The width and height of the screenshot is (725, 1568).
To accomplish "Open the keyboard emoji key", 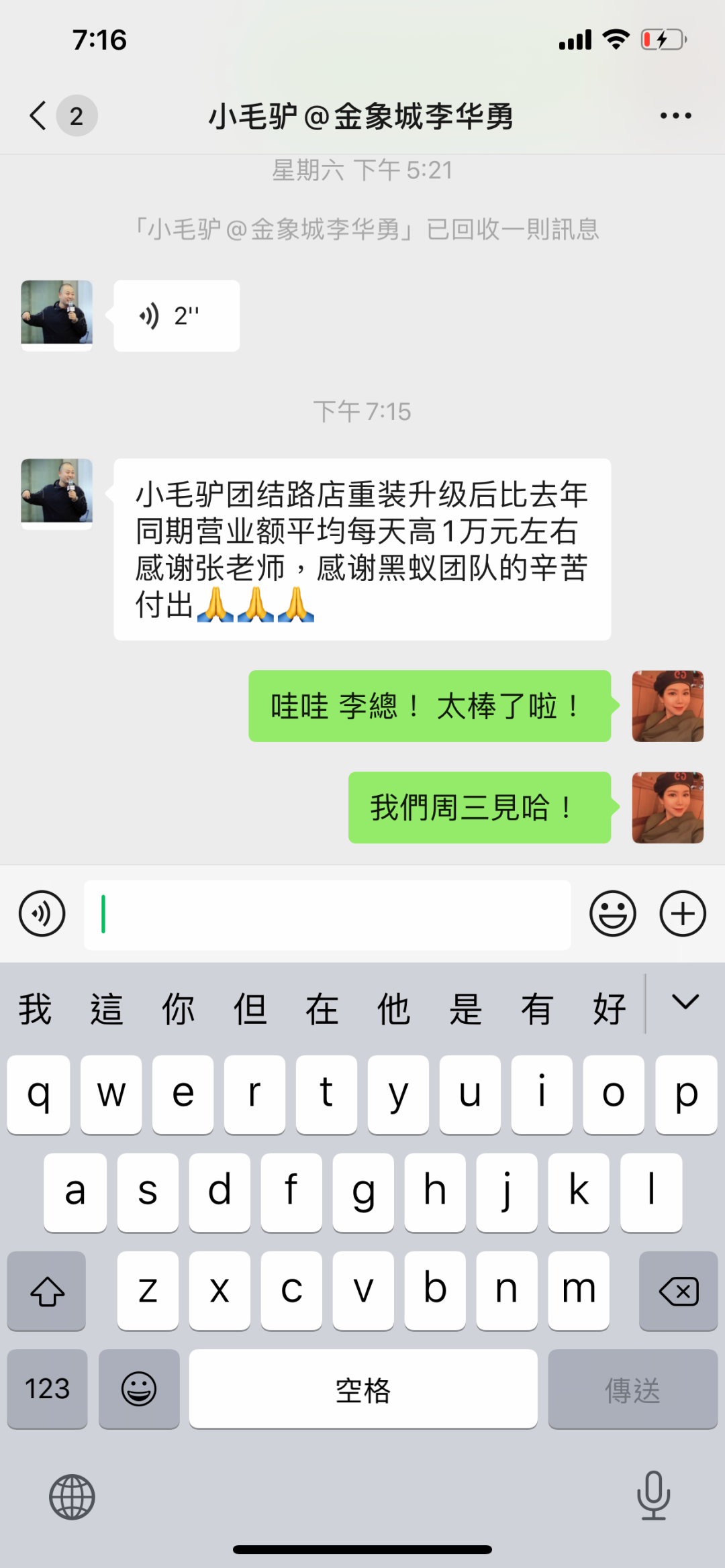I will (x=139, y=1389).
